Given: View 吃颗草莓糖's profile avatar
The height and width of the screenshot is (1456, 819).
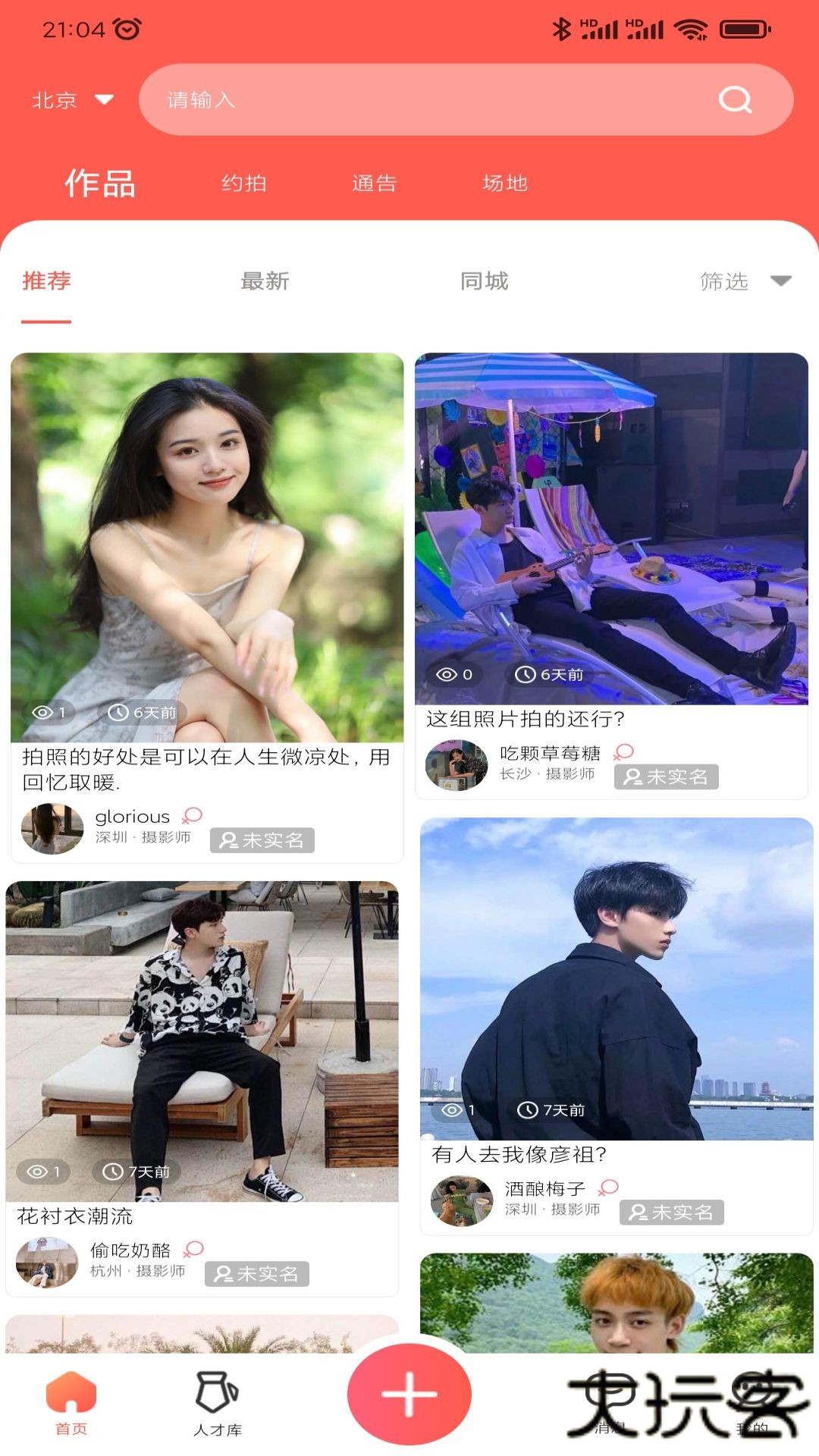Looking at the screenshot, I should pyautogui.click(x=457, y=766).
